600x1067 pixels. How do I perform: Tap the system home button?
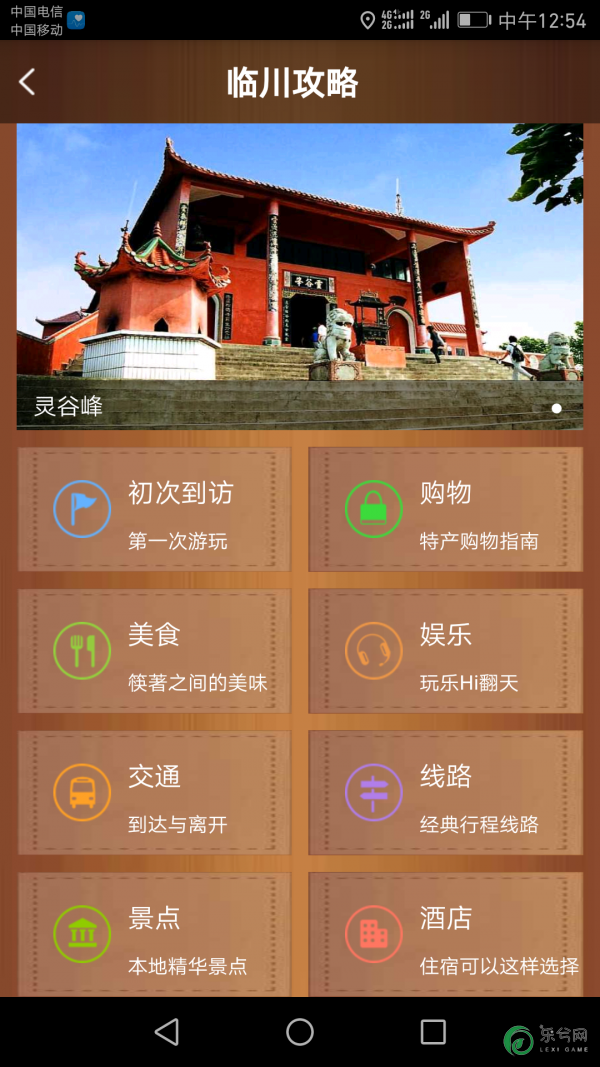300,1032
